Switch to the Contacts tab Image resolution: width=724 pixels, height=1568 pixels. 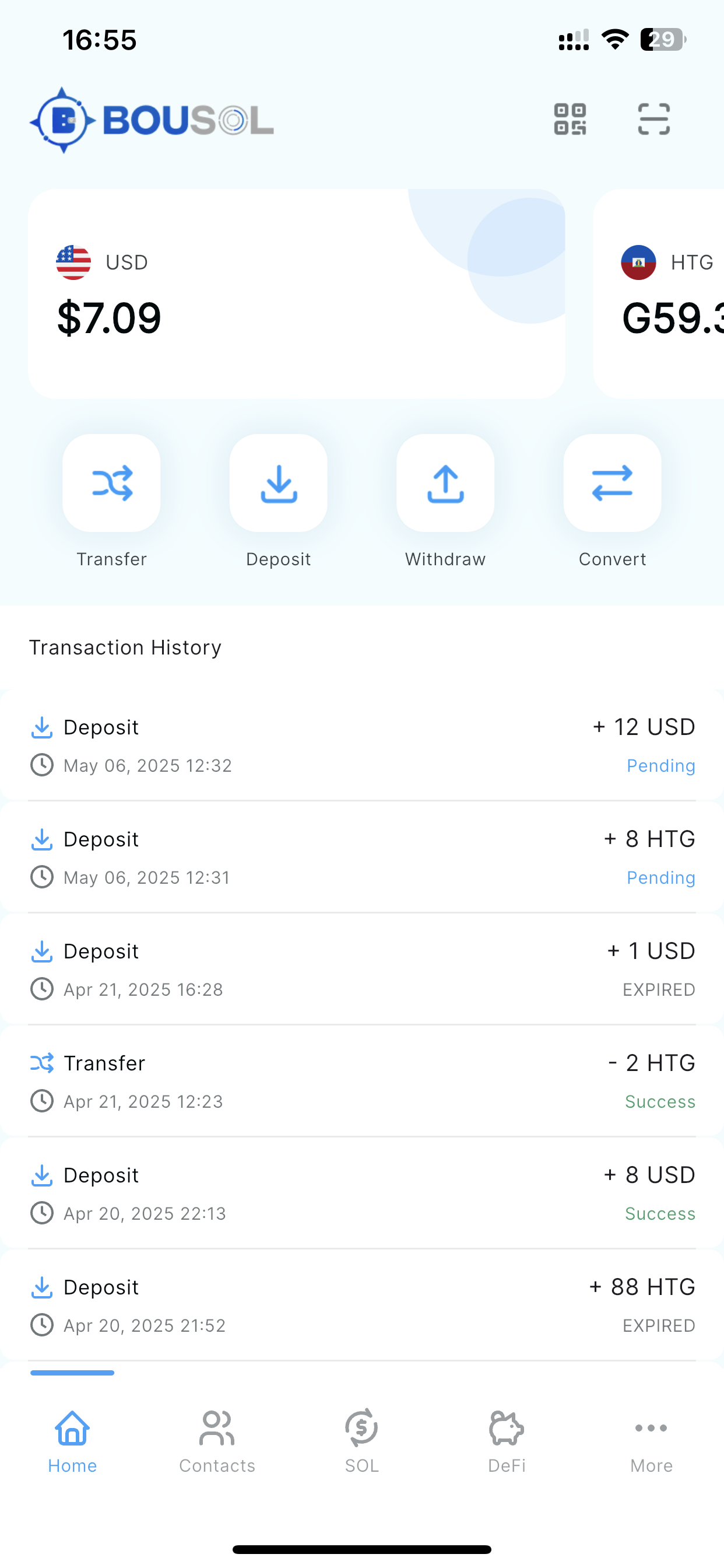tap(217, 1441)
